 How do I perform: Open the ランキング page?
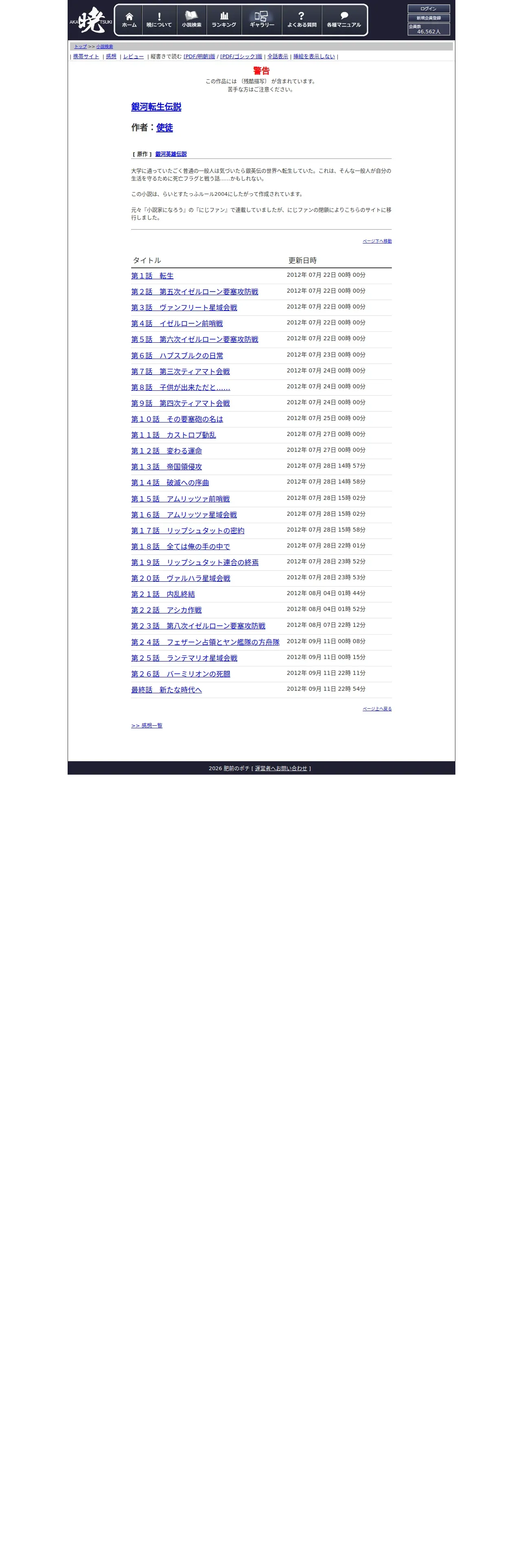224,20
